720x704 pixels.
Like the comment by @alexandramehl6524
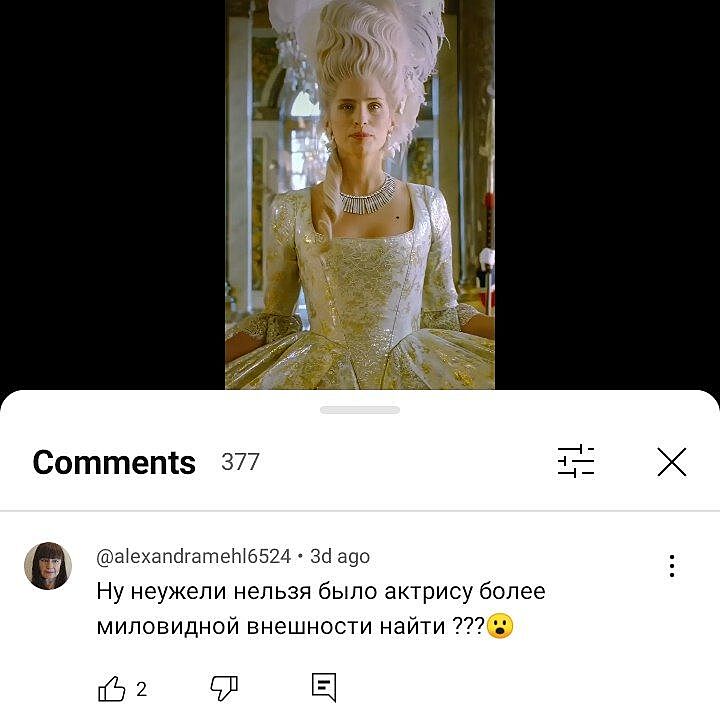click(x=112, y=688)
